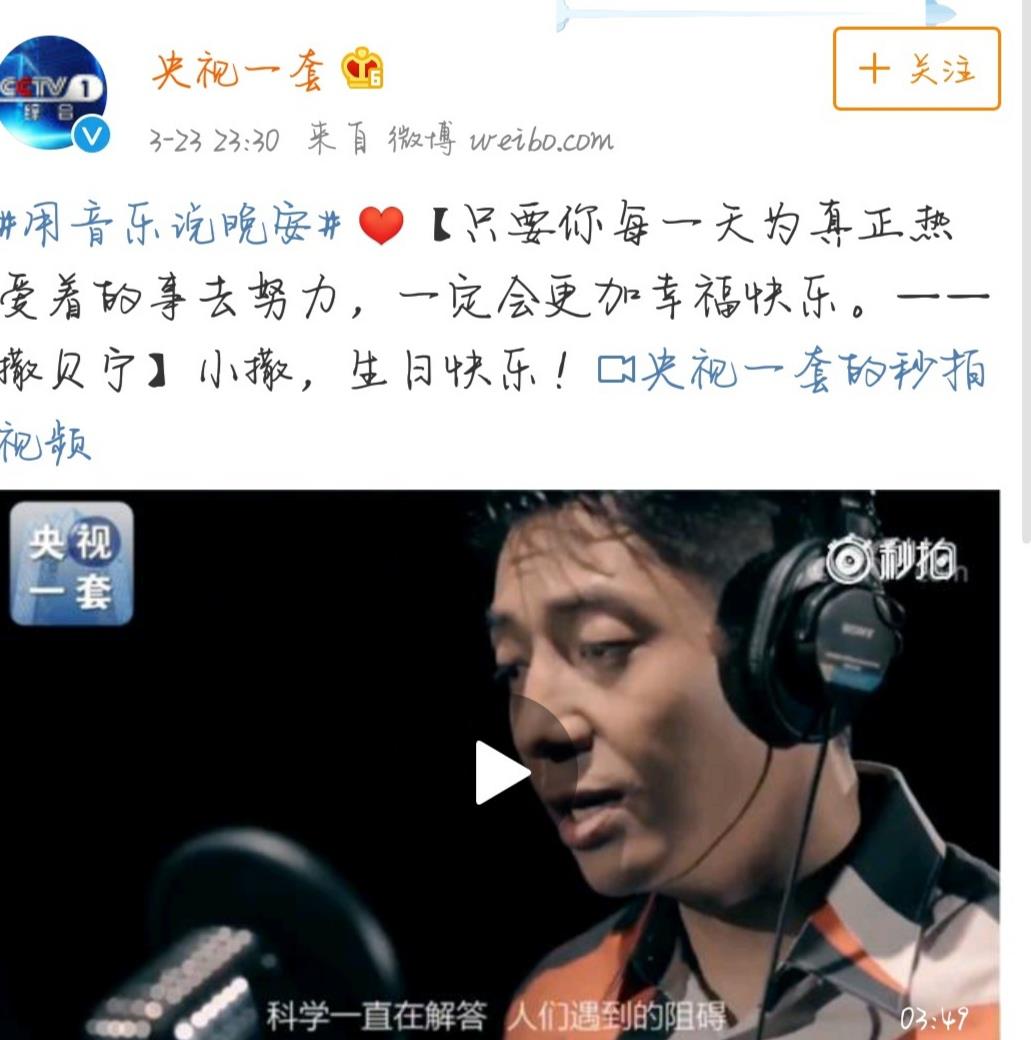This screenshot has width=1031, height=1040.
Task: Open the #用音乐说晚安# hashtag topic
Action: pos(172,228)
